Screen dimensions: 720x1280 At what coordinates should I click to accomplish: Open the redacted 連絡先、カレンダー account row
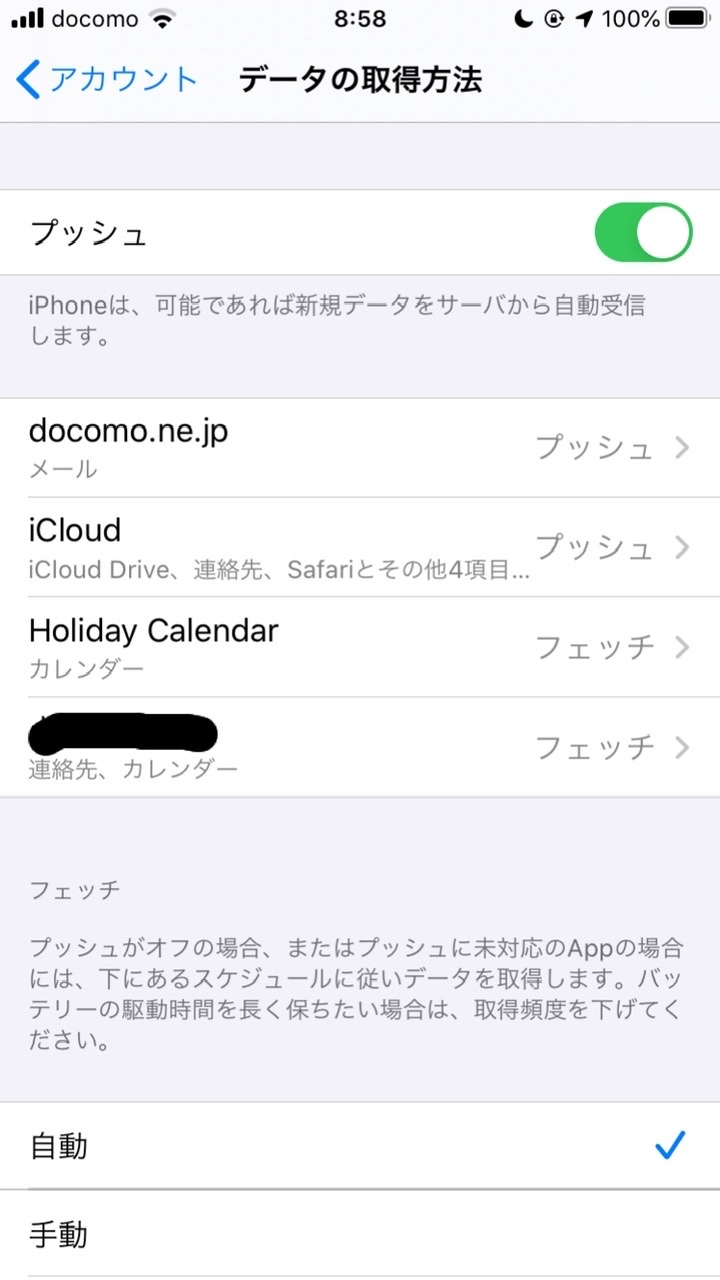[360, 747]
